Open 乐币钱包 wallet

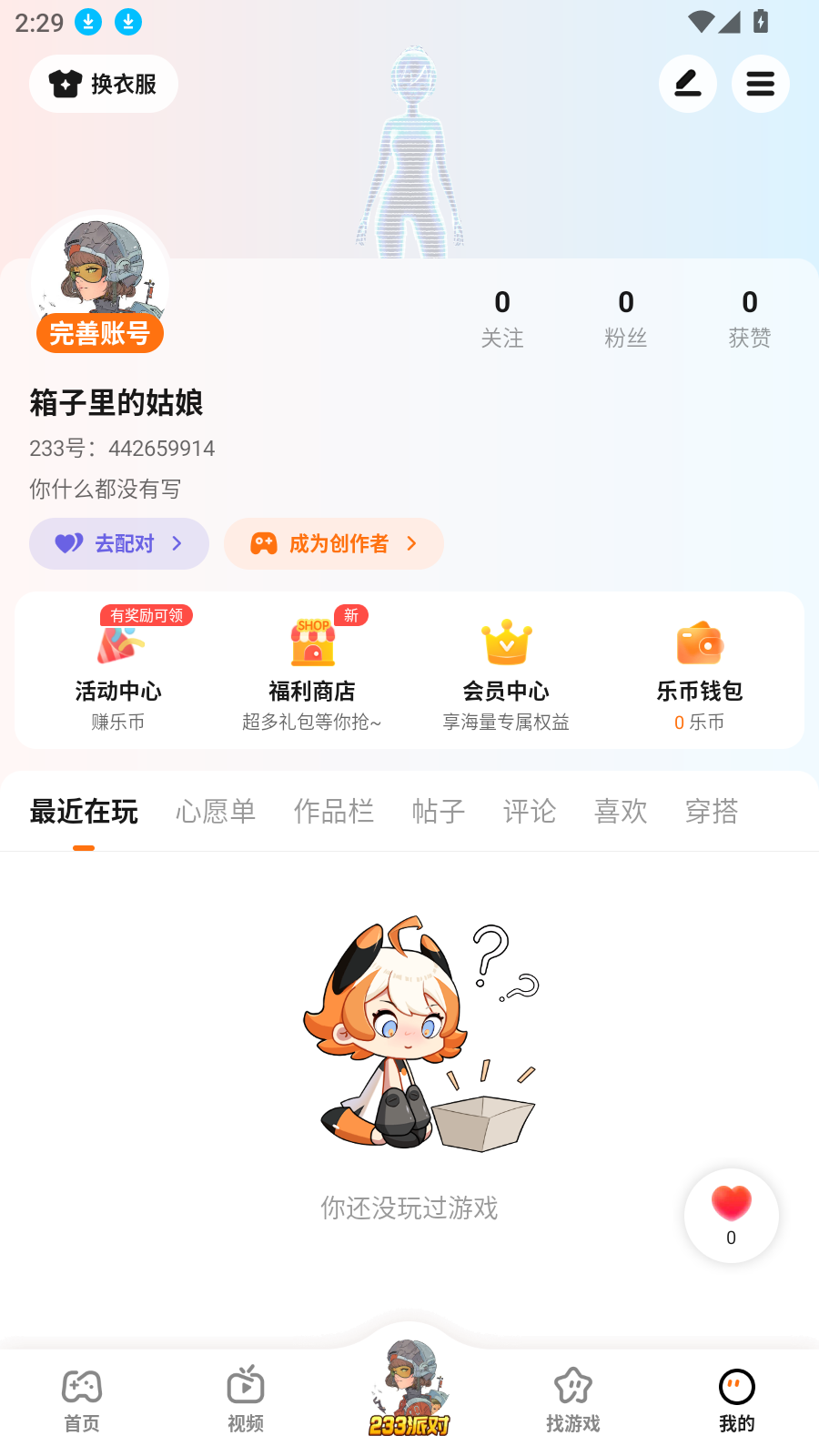click(699, 672)
